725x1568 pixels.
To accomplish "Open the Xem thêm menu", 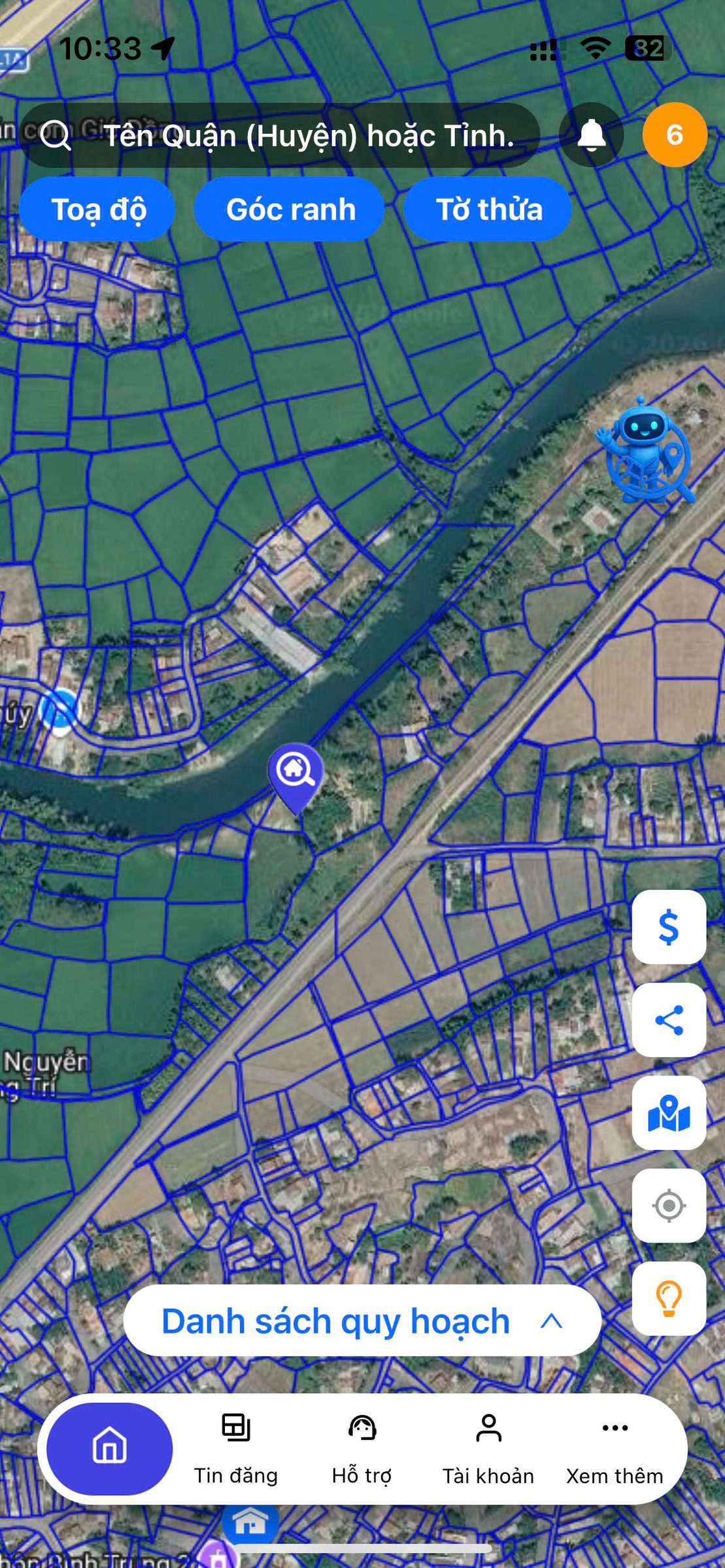I will click(615, 1448).
